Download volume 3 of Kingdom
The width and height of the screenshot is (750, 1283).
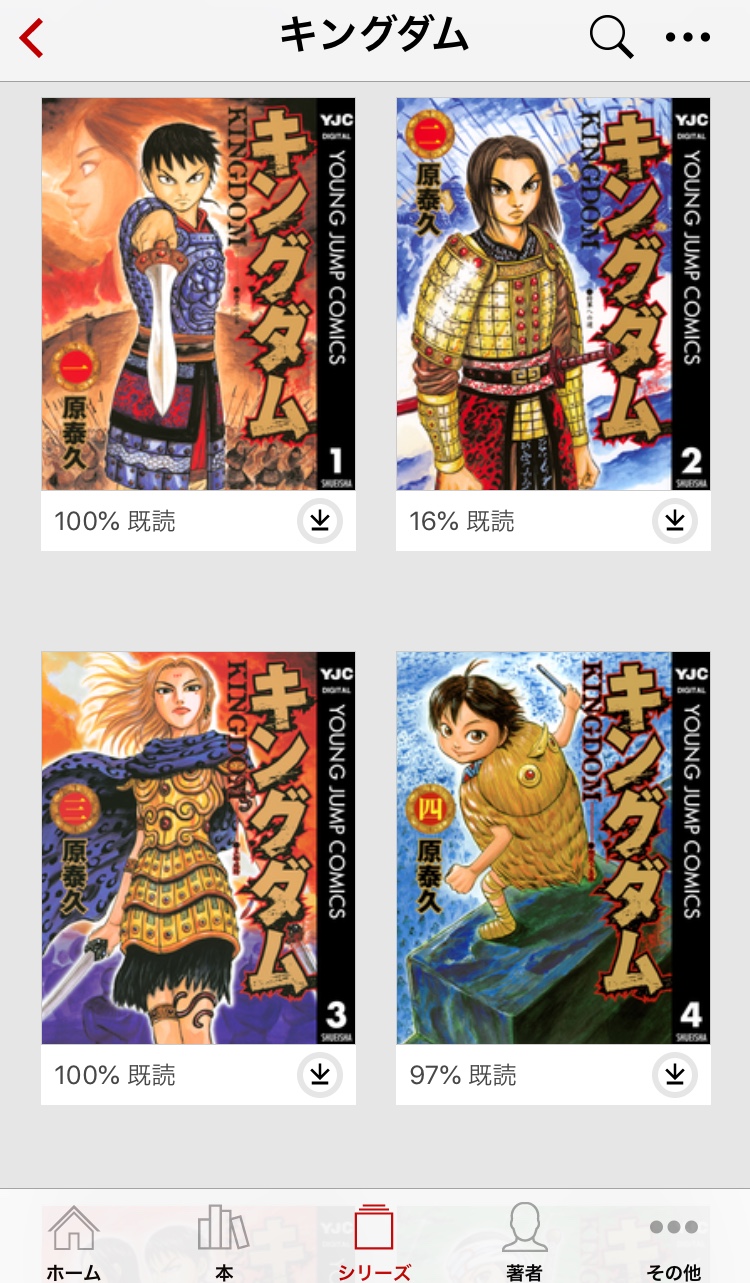tap(320, 1075)
